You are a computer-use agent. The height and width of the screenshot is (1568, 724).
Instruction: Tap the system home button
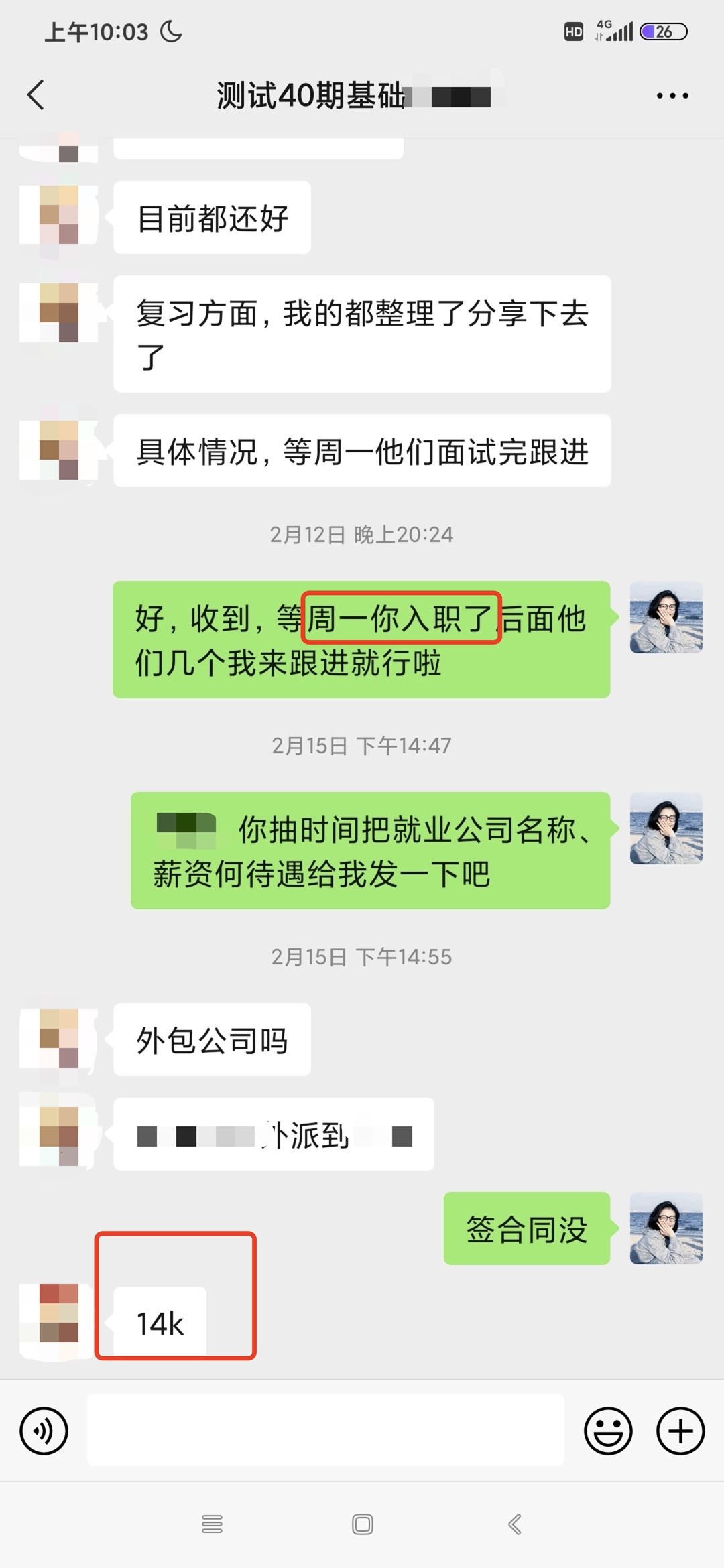[362, 1524]
